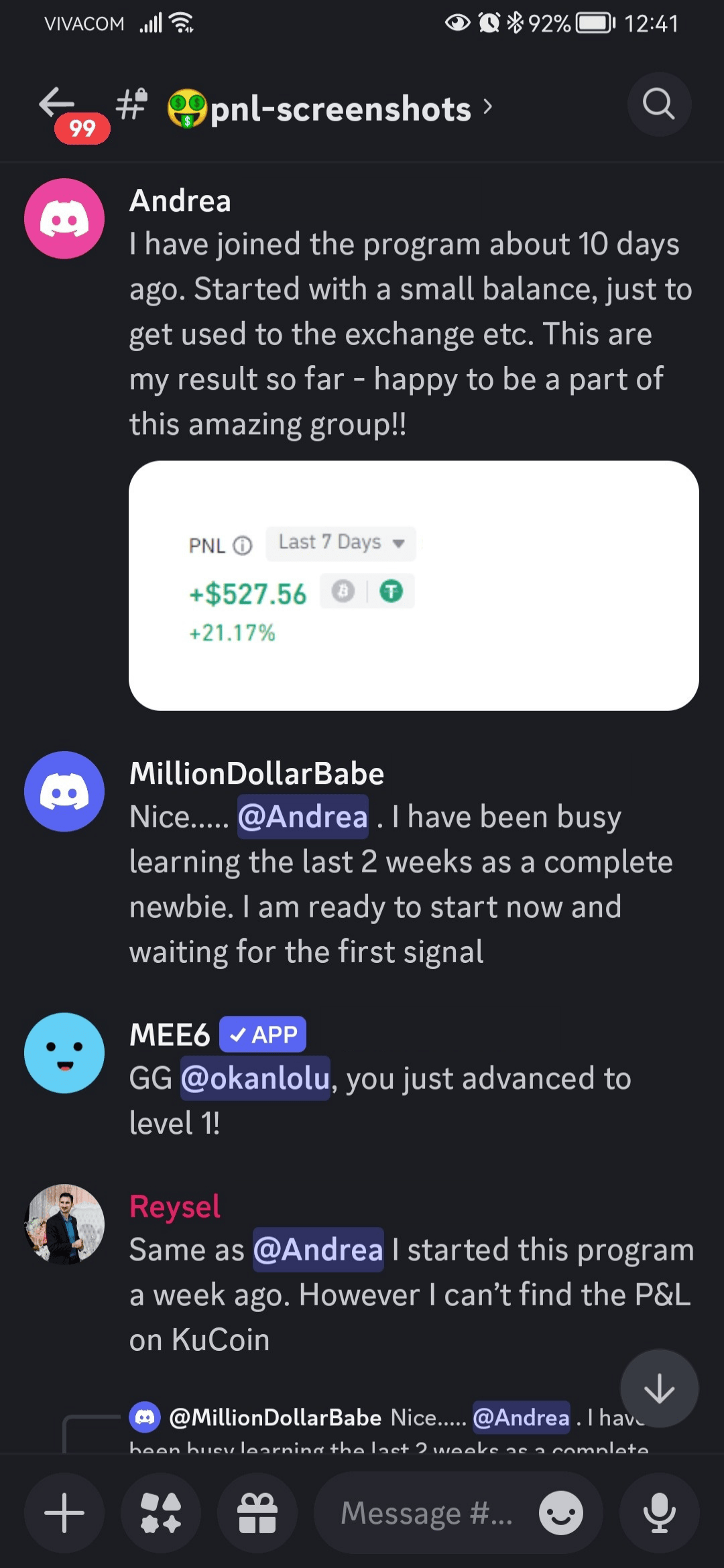Open Andrea's PNL screenshot attachment
The image size is (724, 1568).
coord(413,585)
